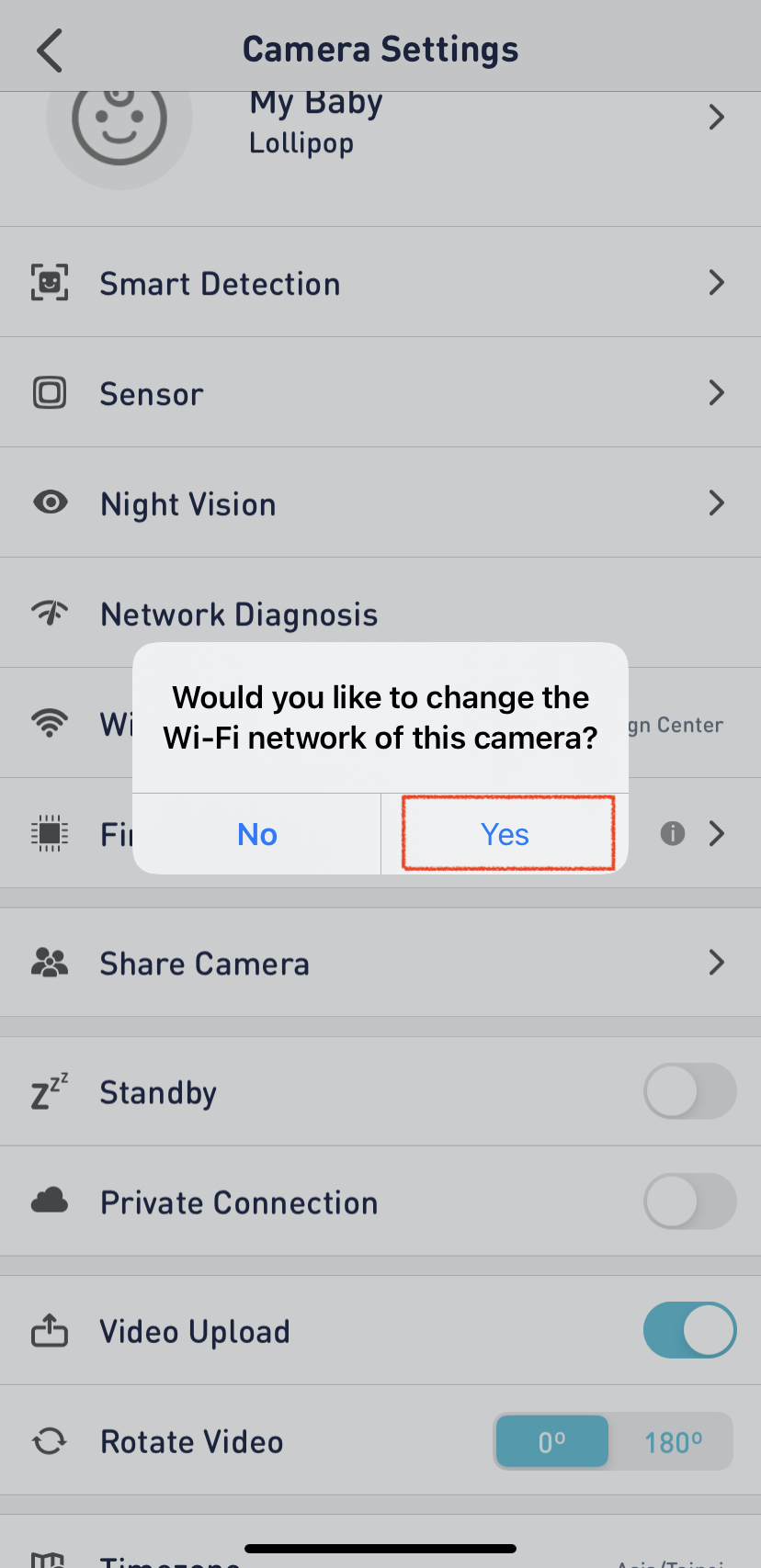Open Sensor settings
This screenshot has width=761, height=1568.
[380, 393]
